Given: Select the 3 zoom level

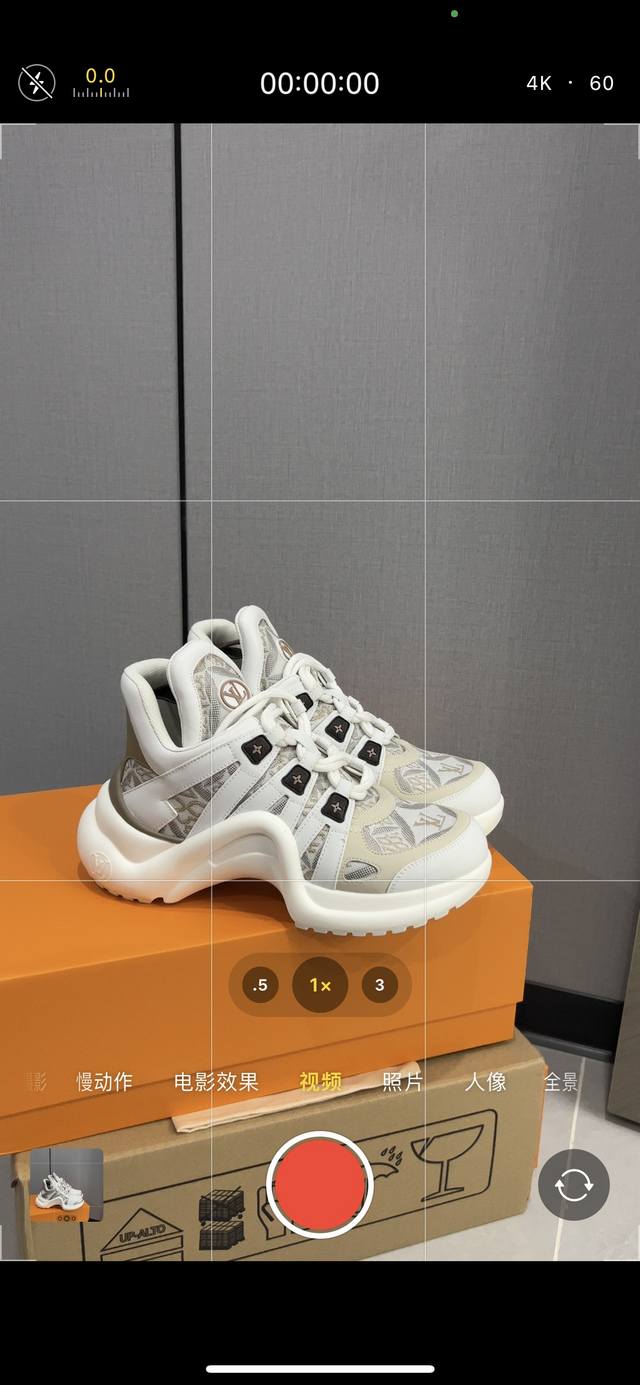Looking at the screenshot, I should 380,985.
